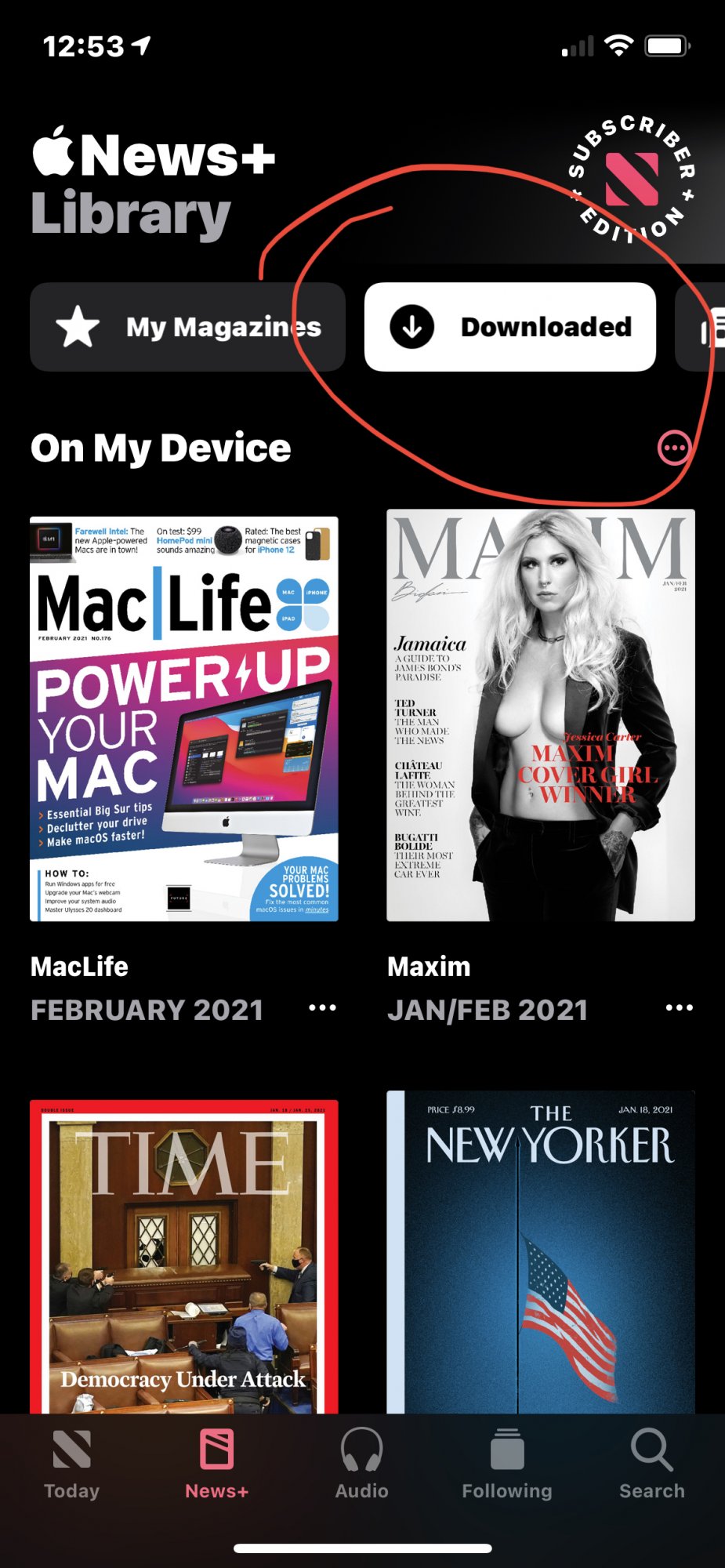Select the Downloaded filter chip
Image resolution: width=725 pixels, height=1568 pixels.
[509, 327]
